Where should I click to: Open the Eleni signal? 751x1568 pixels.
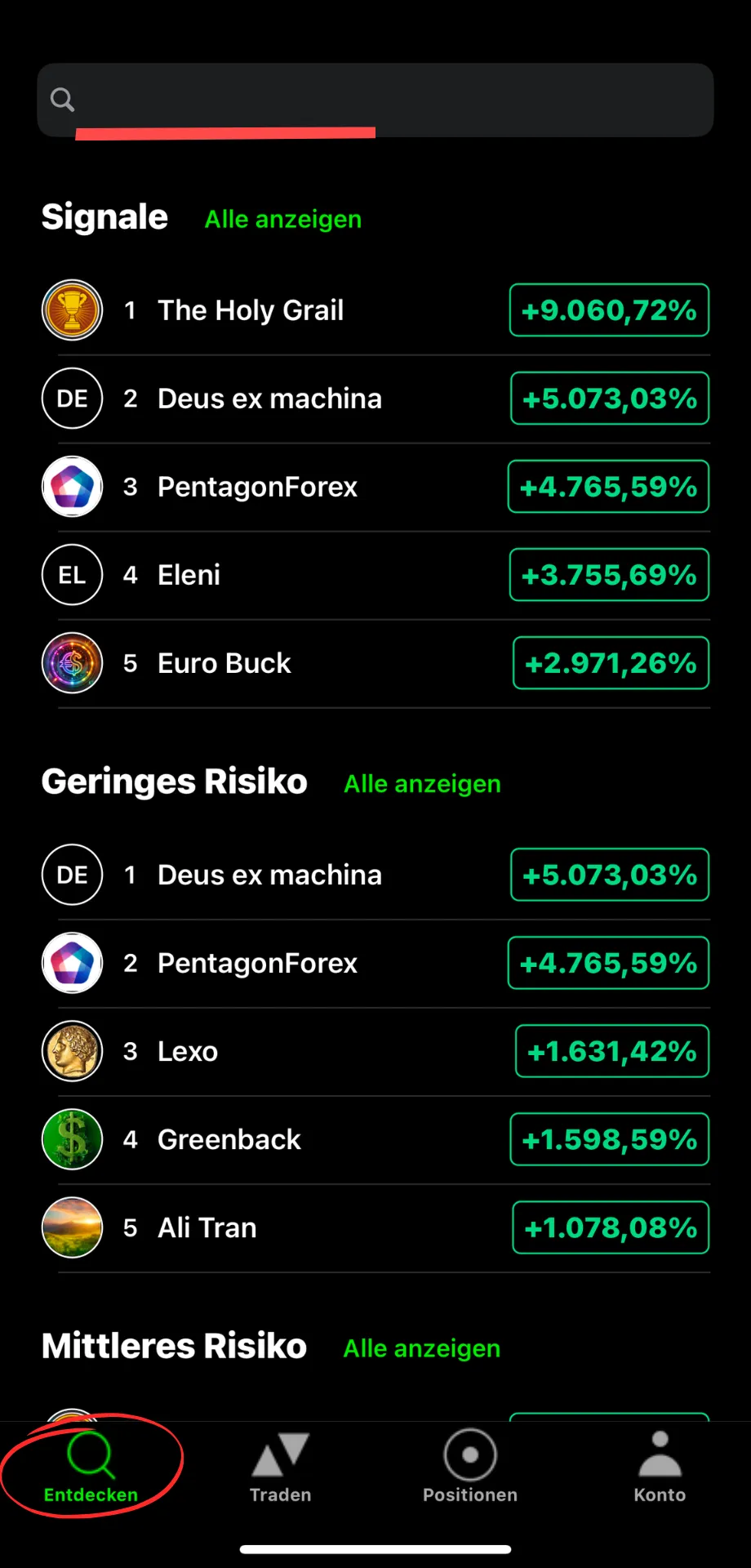tap(375, 575)
